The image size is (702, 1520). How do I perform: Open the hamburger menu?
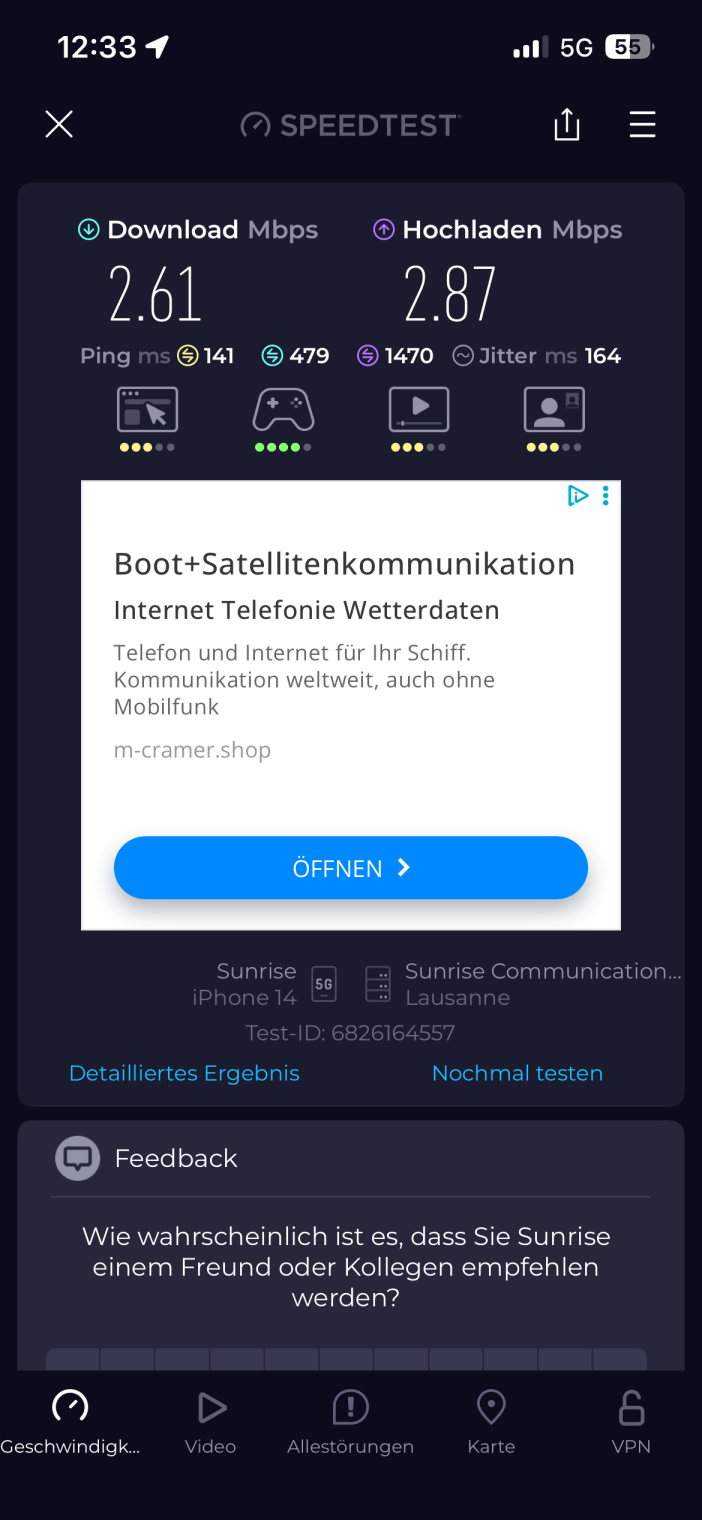coord(642,125)
